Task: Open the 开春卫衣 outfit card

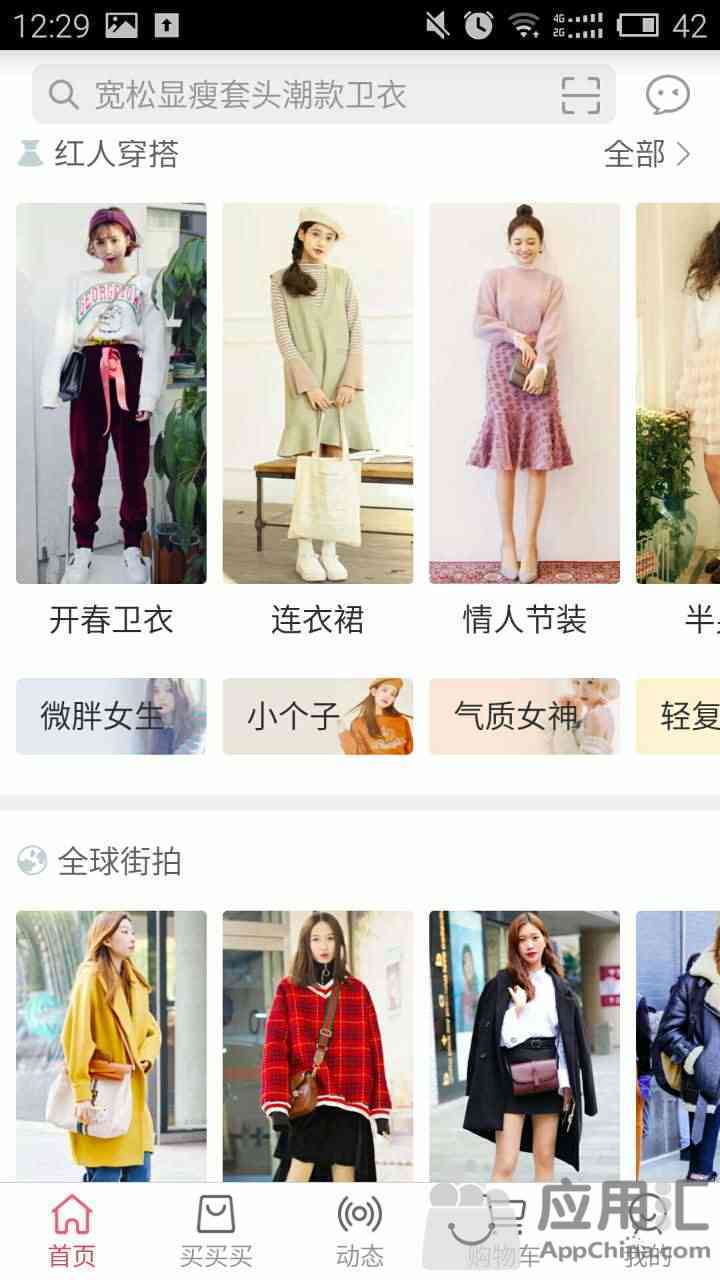Action: (111, 421)
